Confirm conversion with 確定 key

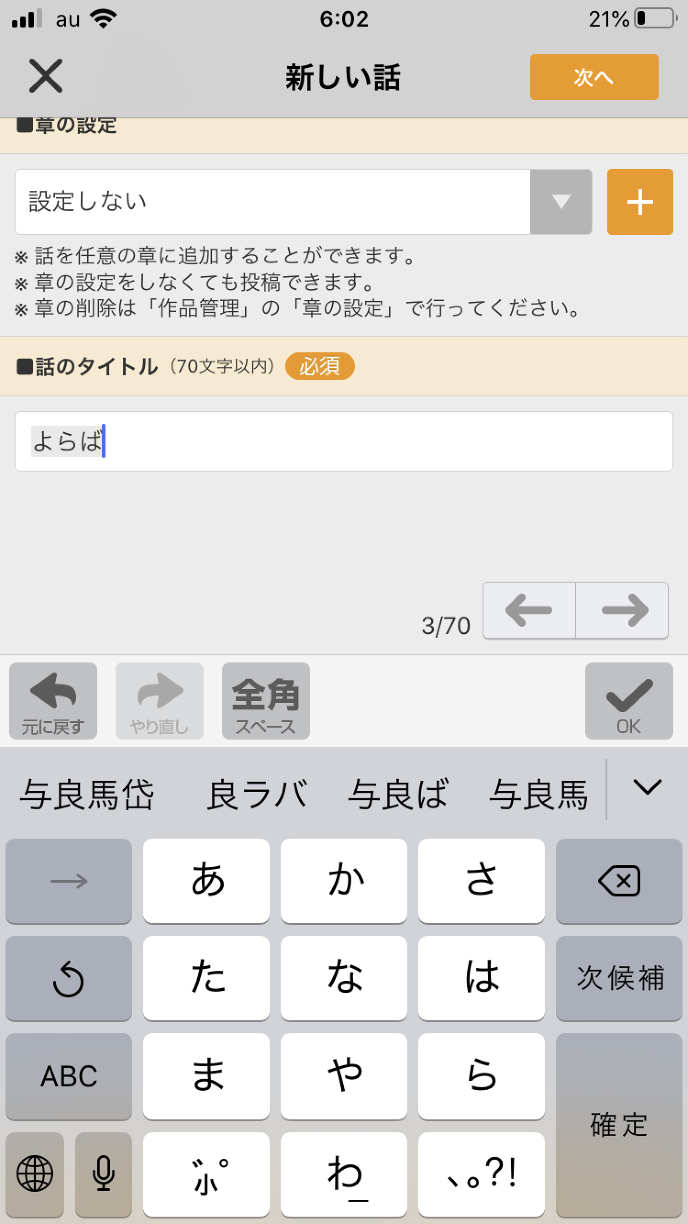coord(620,1124)
